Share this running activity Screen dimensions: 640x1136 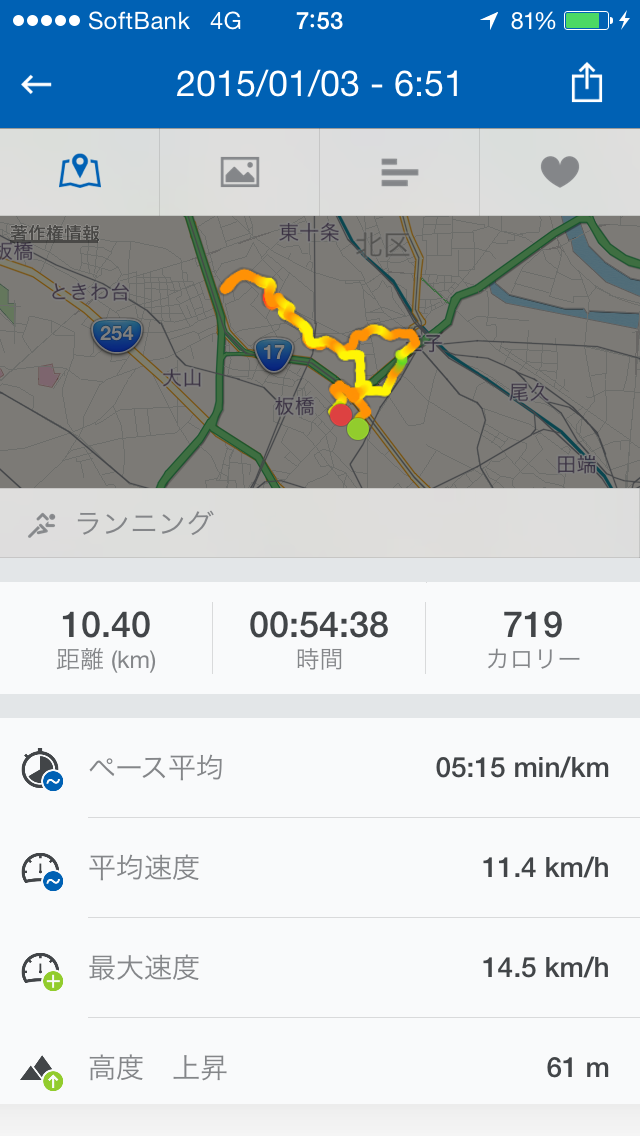(x=586, y=83)
